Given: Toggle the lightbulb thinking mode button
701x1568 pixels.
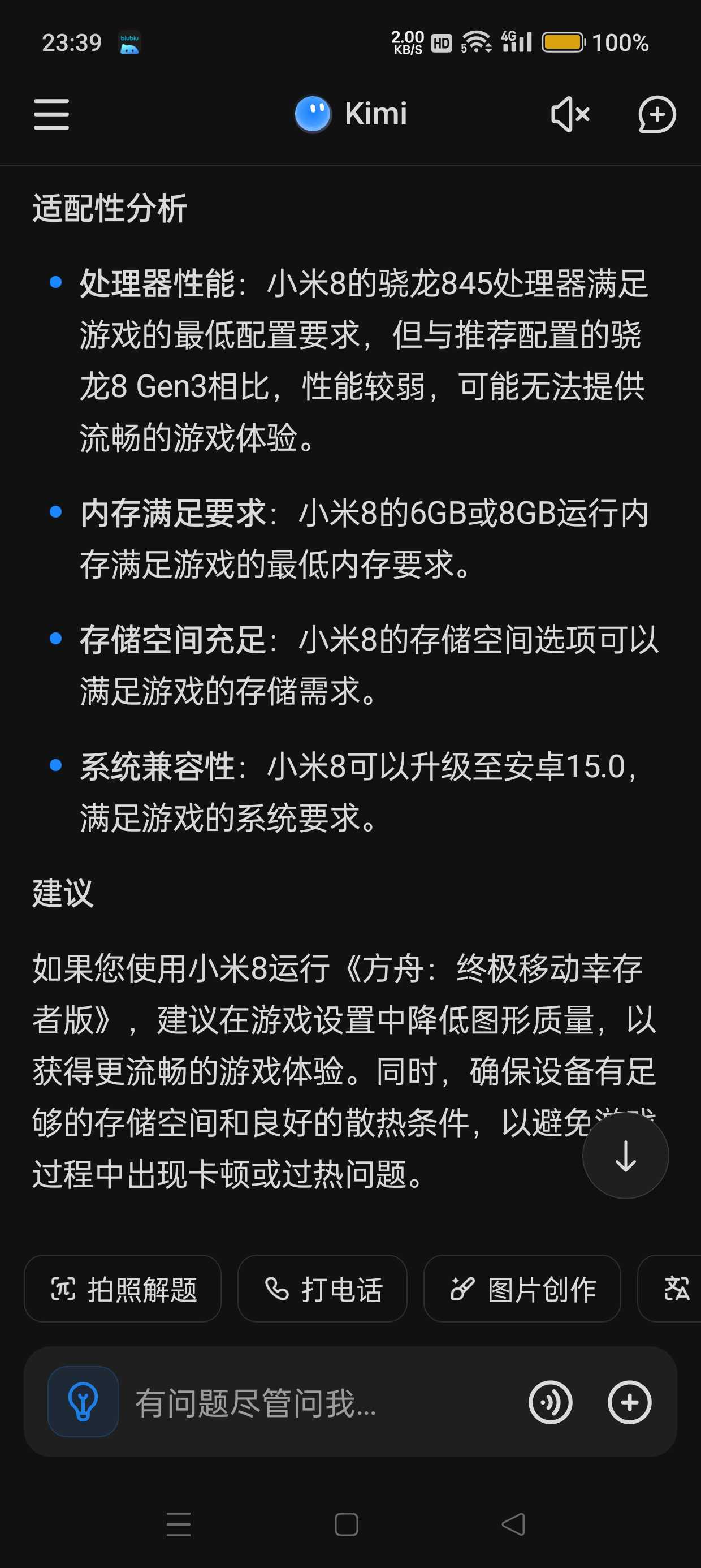Looking at the screenshot, I should coord(83,1402).
